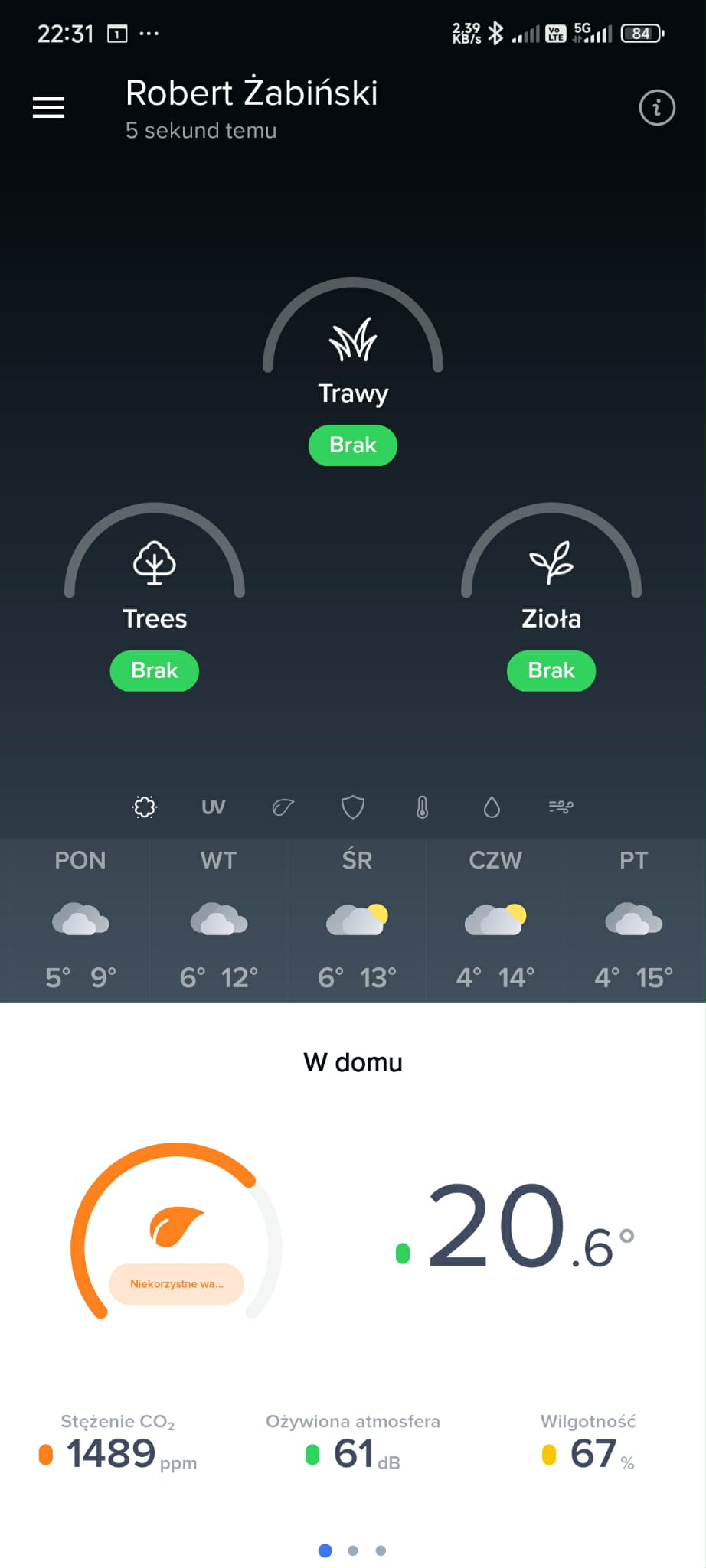Switch to the water drop humidity tab
The height and width of the screenshot is (1568, 706).
pos(492,807)
